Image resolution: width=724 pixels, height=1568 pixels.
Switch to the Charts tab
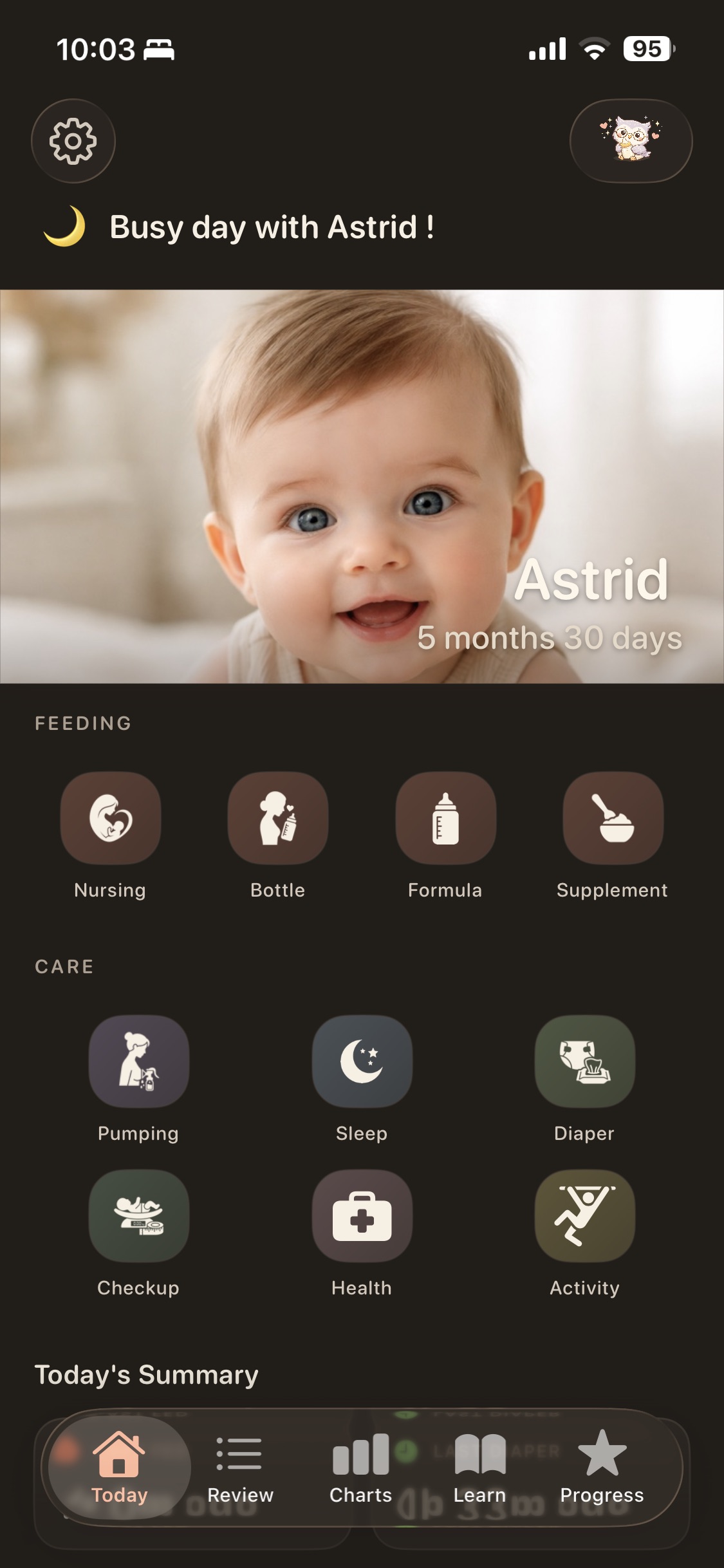360,1468
